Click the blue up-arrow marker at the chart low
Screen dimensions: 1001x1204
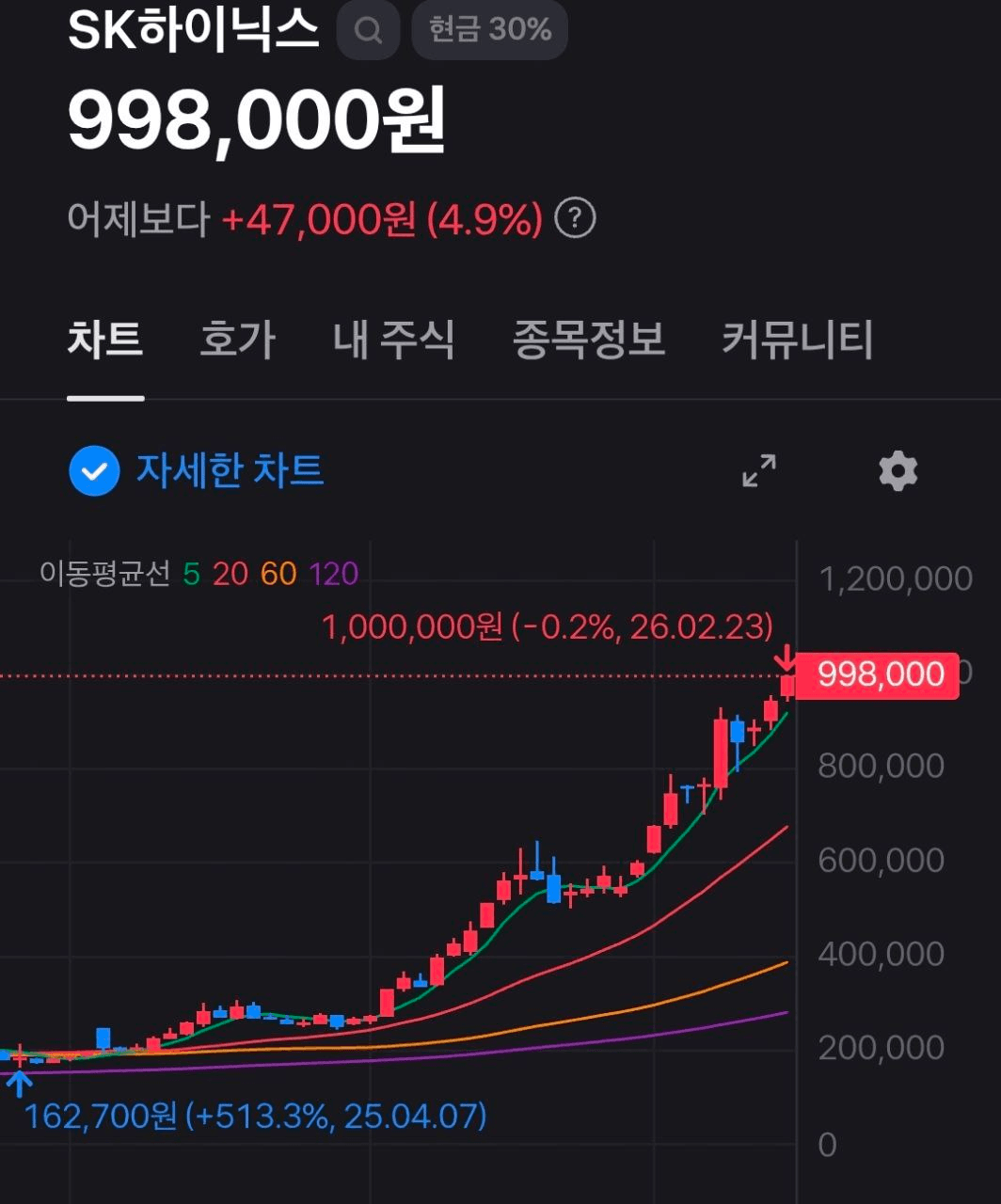[19, 1084]
